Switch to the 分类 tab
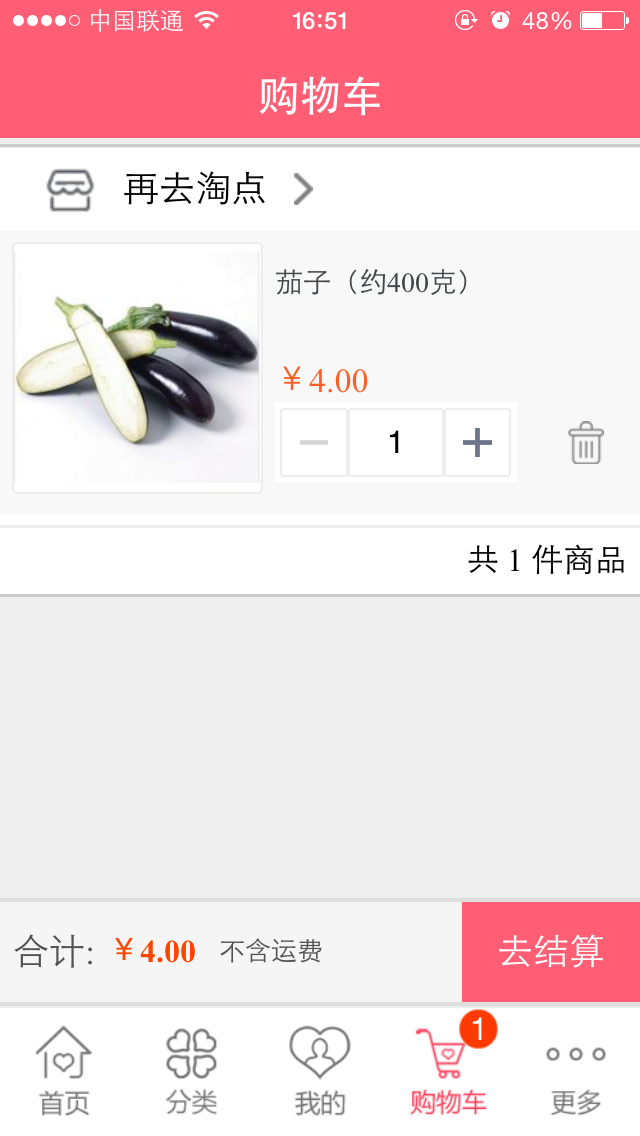Image resolution: width=640 pixels, height=1136 pixels. point(191,1071)
